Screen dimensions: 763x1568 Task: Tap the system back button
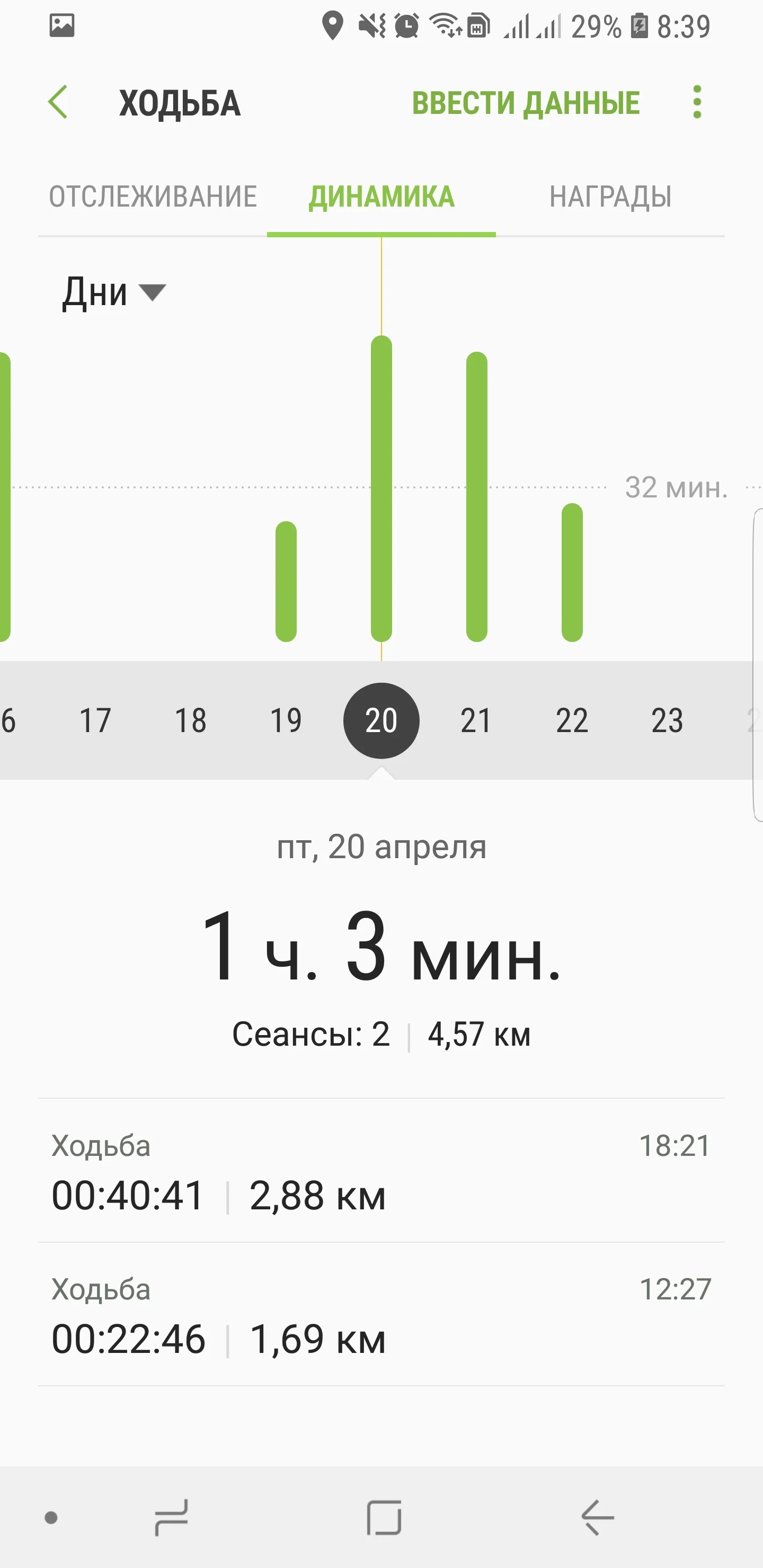[x=597, y=1518]
